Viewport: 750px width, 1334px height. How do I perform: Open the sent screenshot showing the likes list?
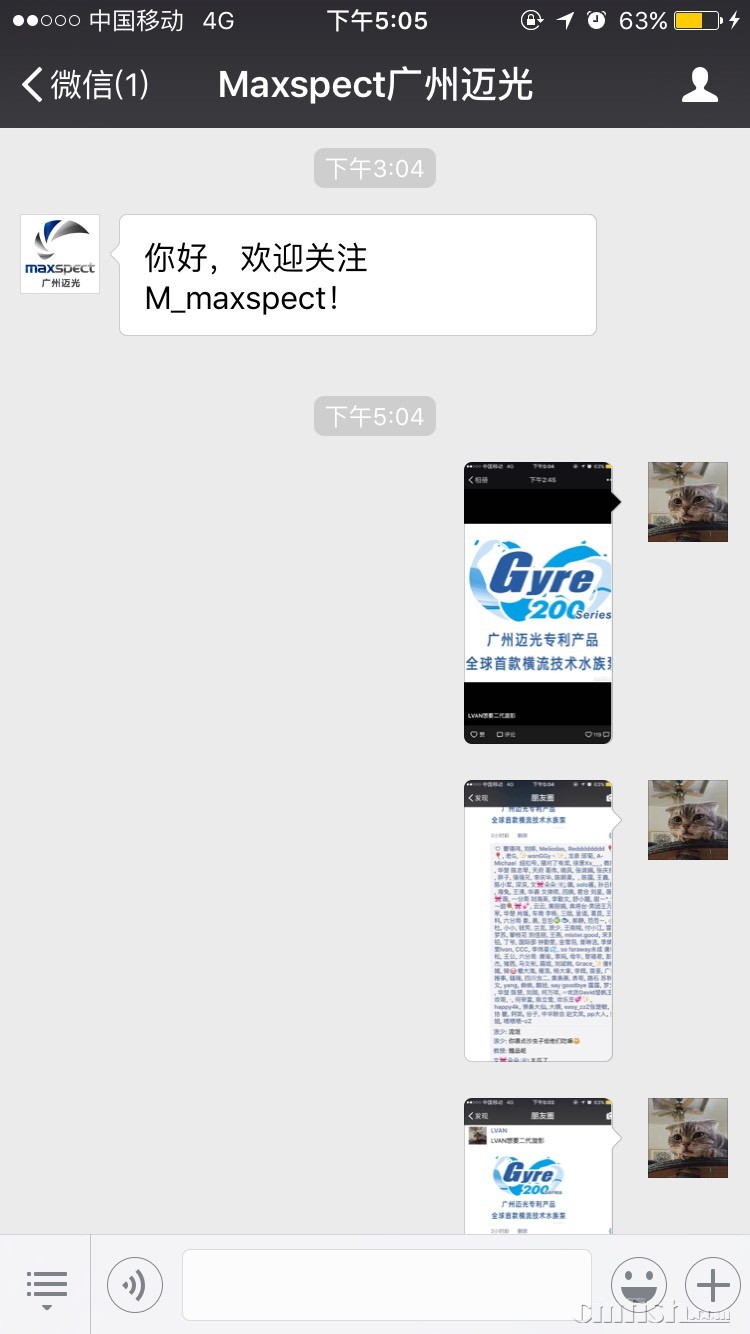point(538,920)
